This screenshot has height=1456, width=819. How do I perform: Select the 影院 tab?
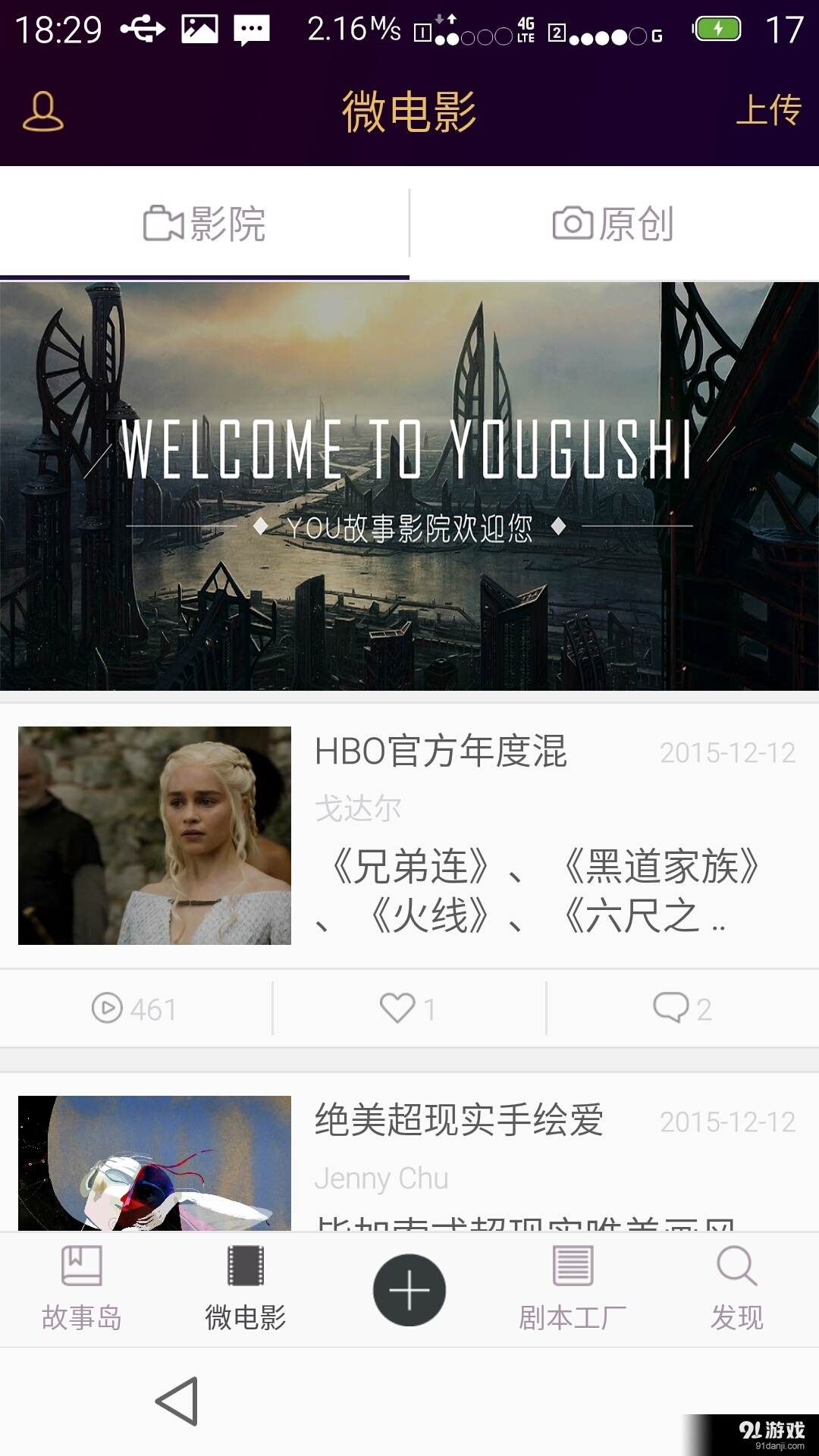(x=205, y=221)
